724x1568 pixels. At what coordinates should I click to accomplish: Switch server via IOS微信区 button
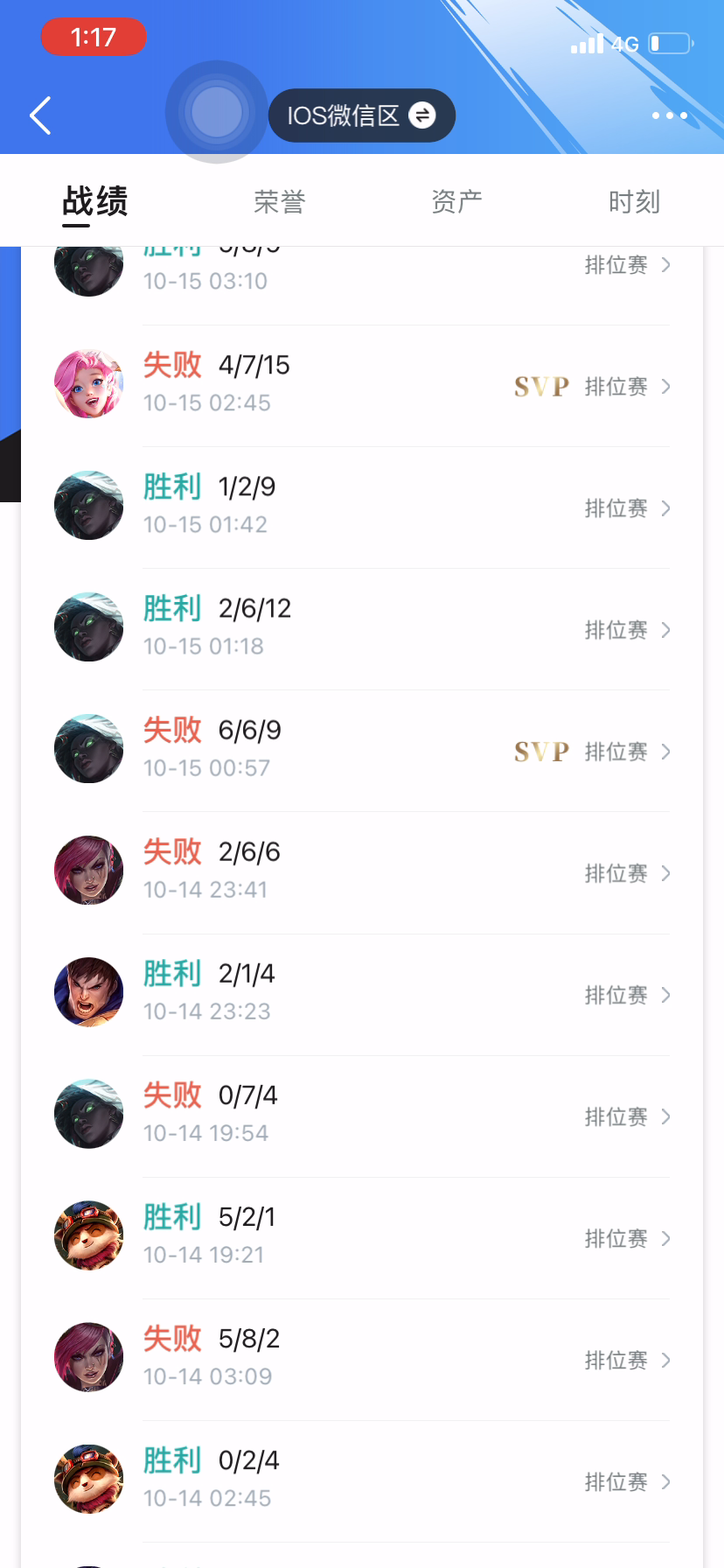[x=361, y=115]
